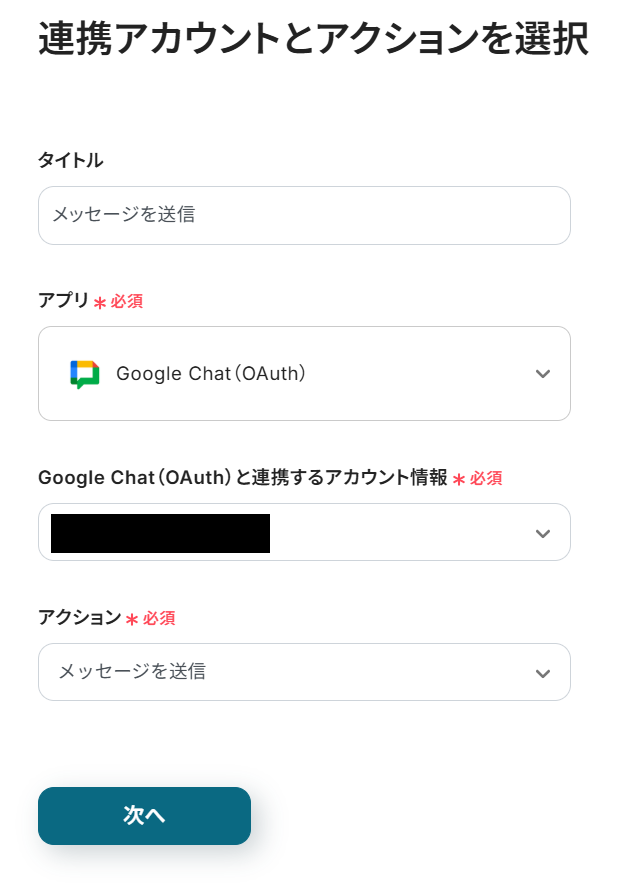The height and width of the screenshot is (893, 643).
Task: Open the アプリ dropdown showing Google Chat
Action: 304,374
